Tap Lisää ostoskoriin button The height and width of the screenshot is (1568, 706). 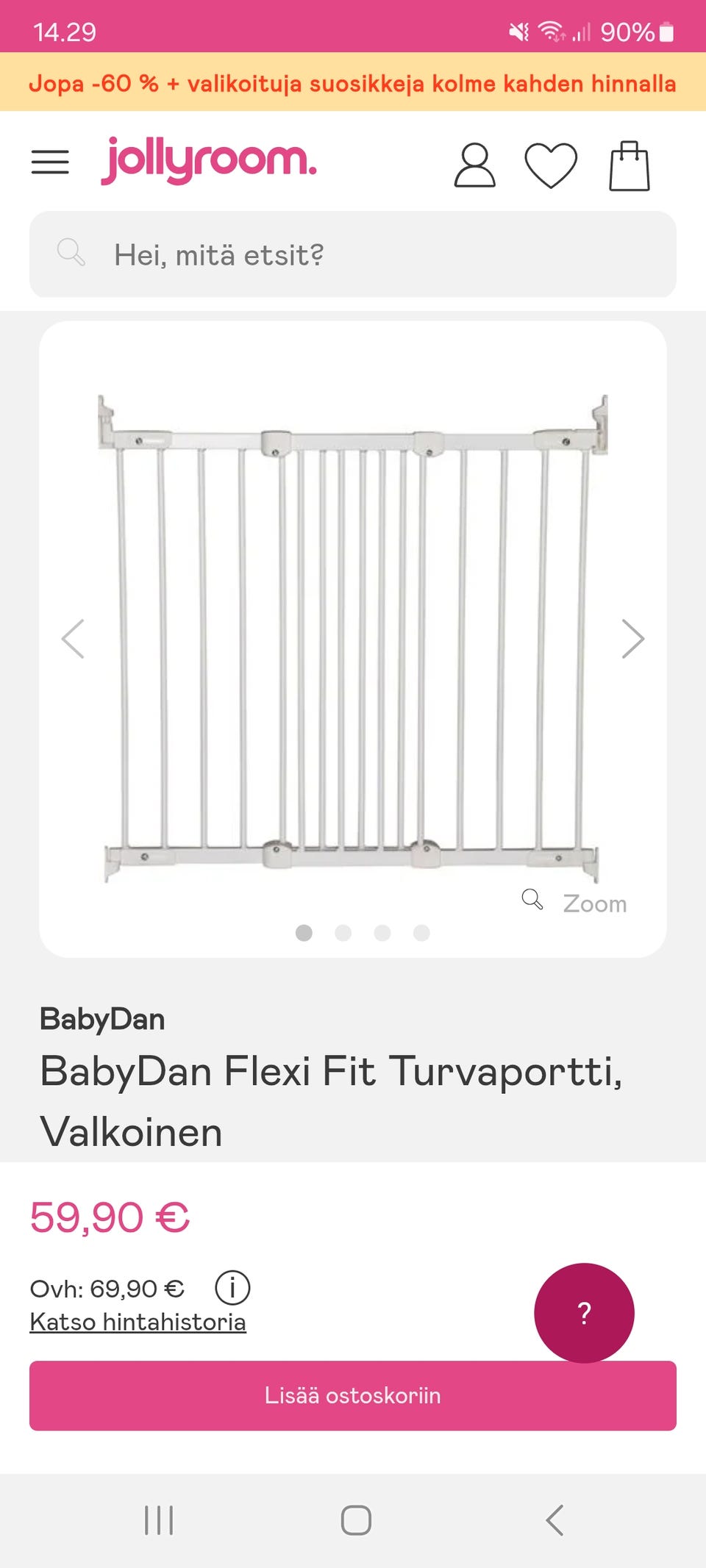click(353, 1395)
